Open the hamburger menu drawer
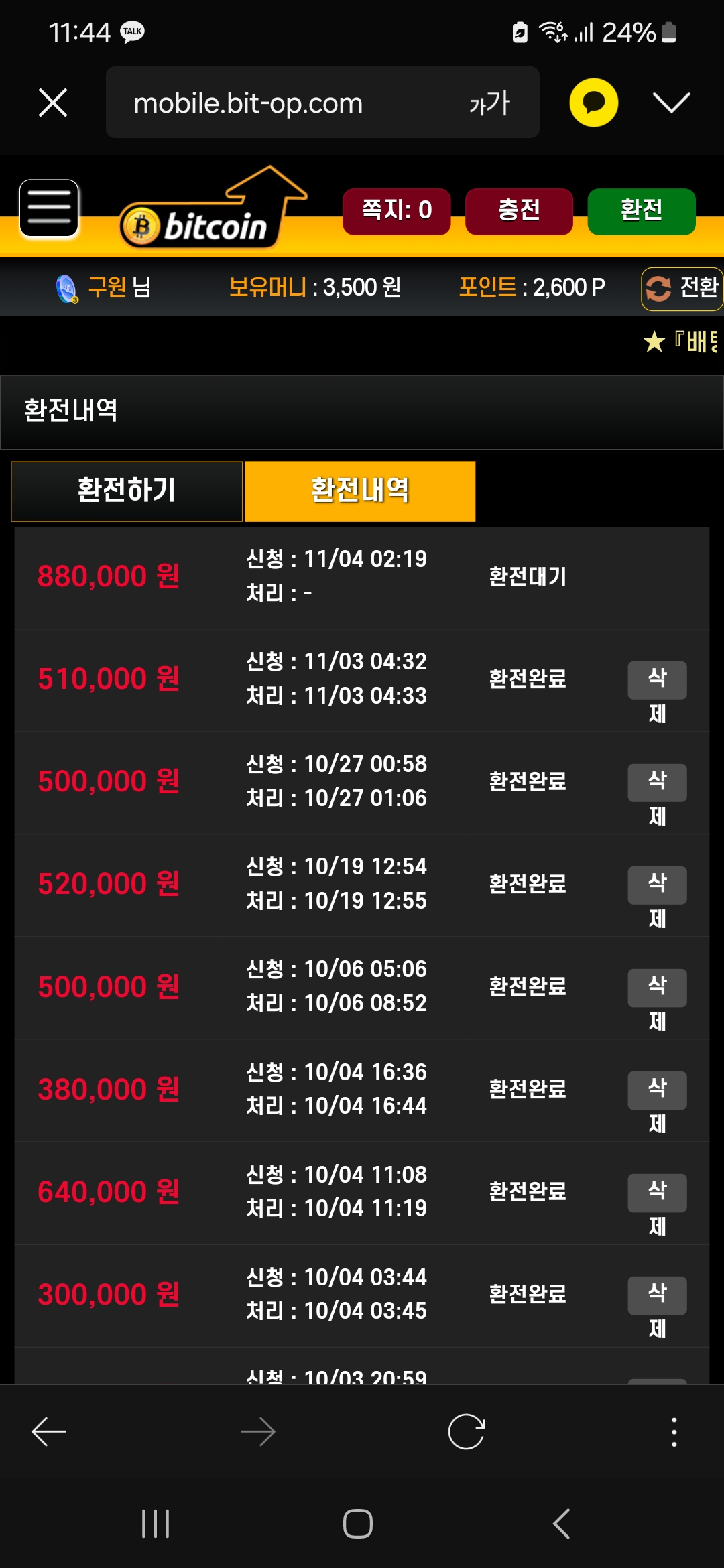 pyautogui.click(x=49, y=208)
